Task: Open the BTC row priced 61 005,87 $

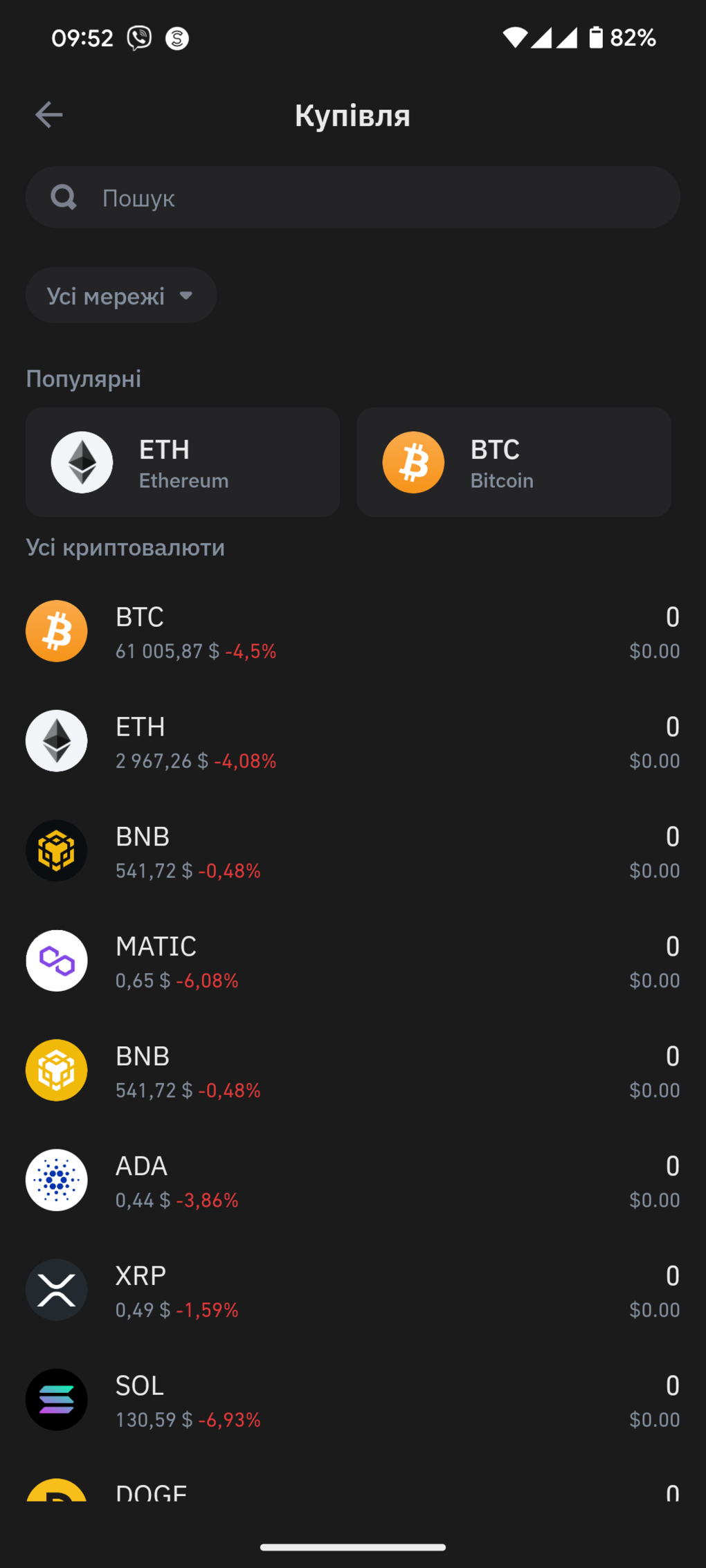Action: point(353,632)
